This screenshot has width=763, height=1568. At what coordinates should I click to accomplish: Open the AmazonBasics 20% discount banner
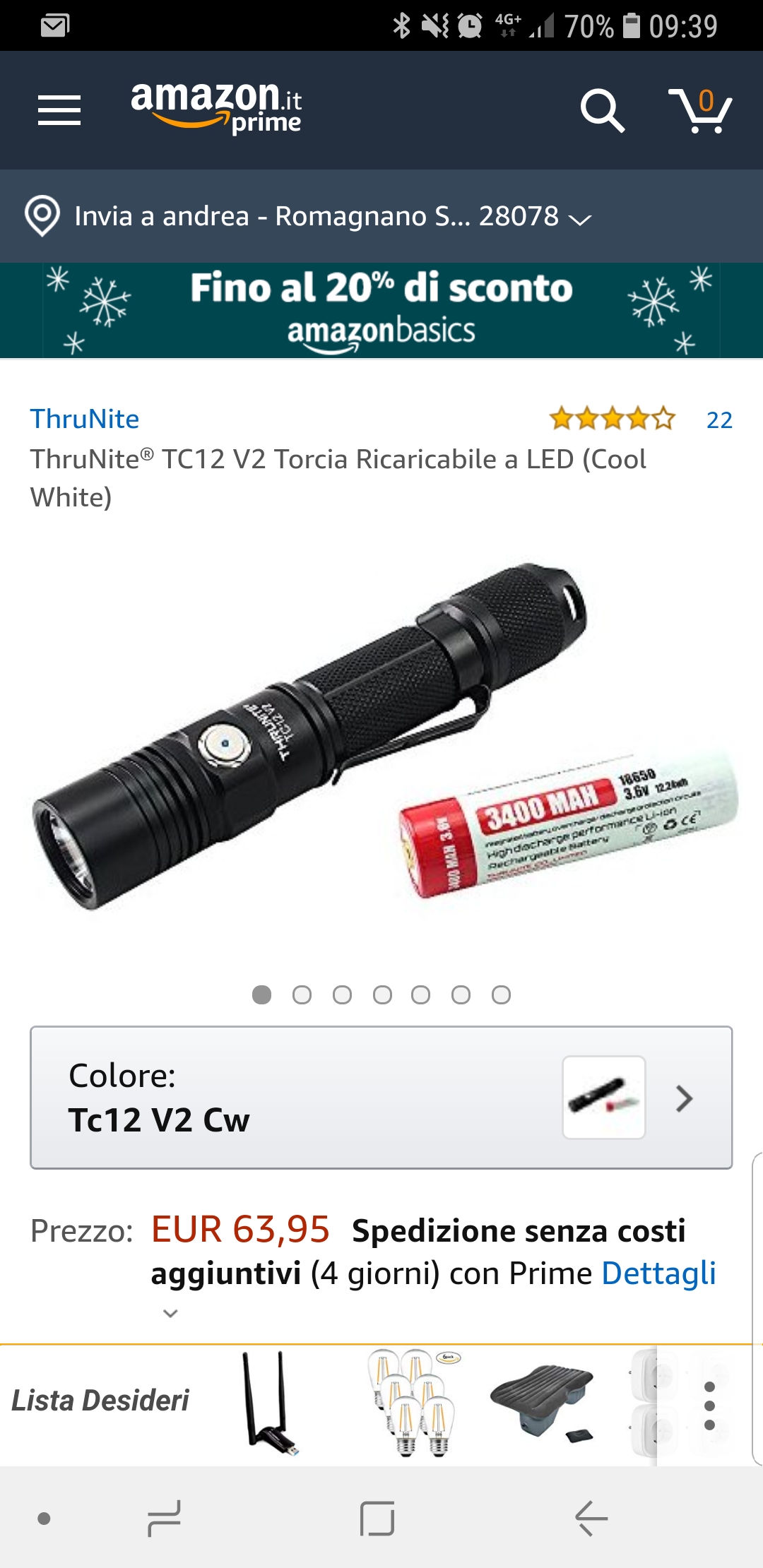coord(381,311)
